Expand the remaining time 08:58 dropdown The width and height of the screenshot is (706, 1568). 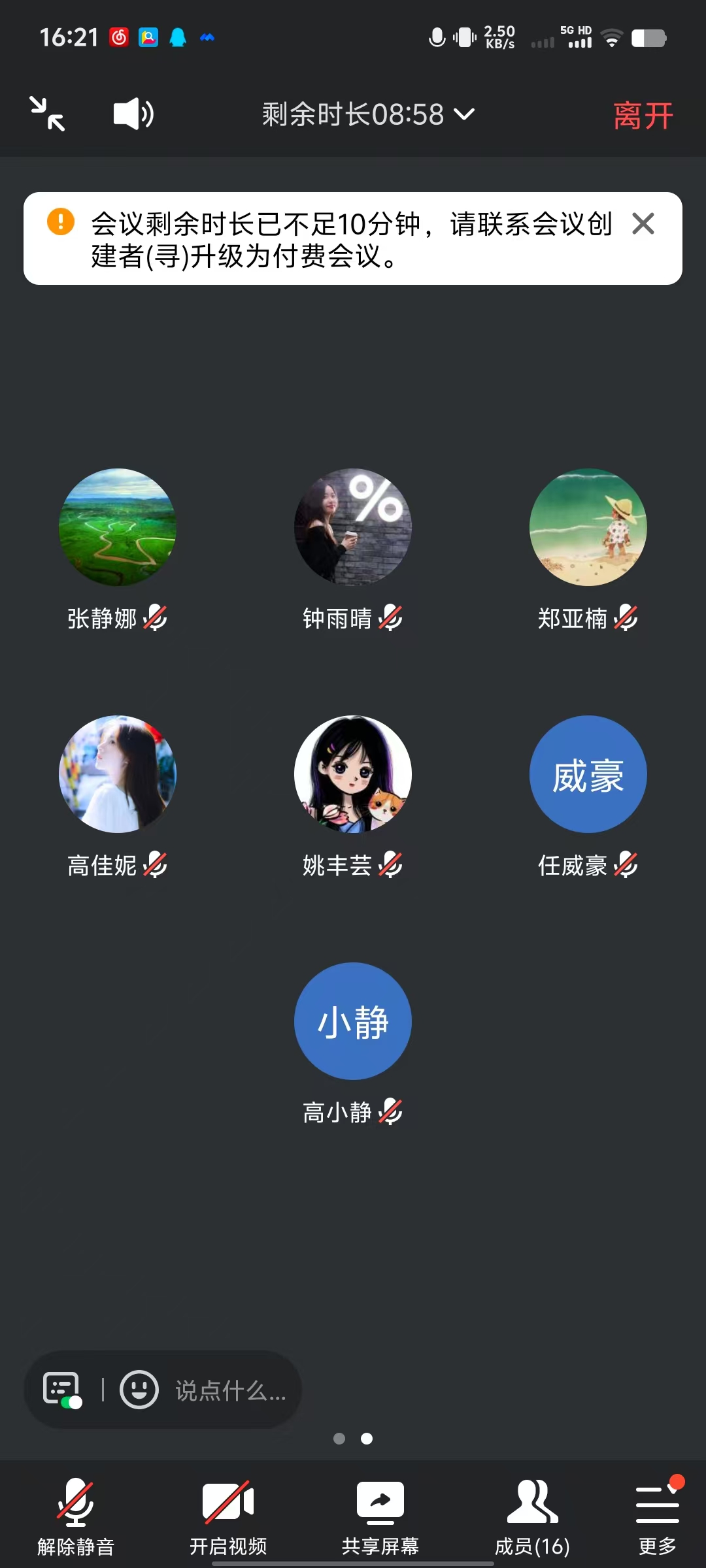368,114
